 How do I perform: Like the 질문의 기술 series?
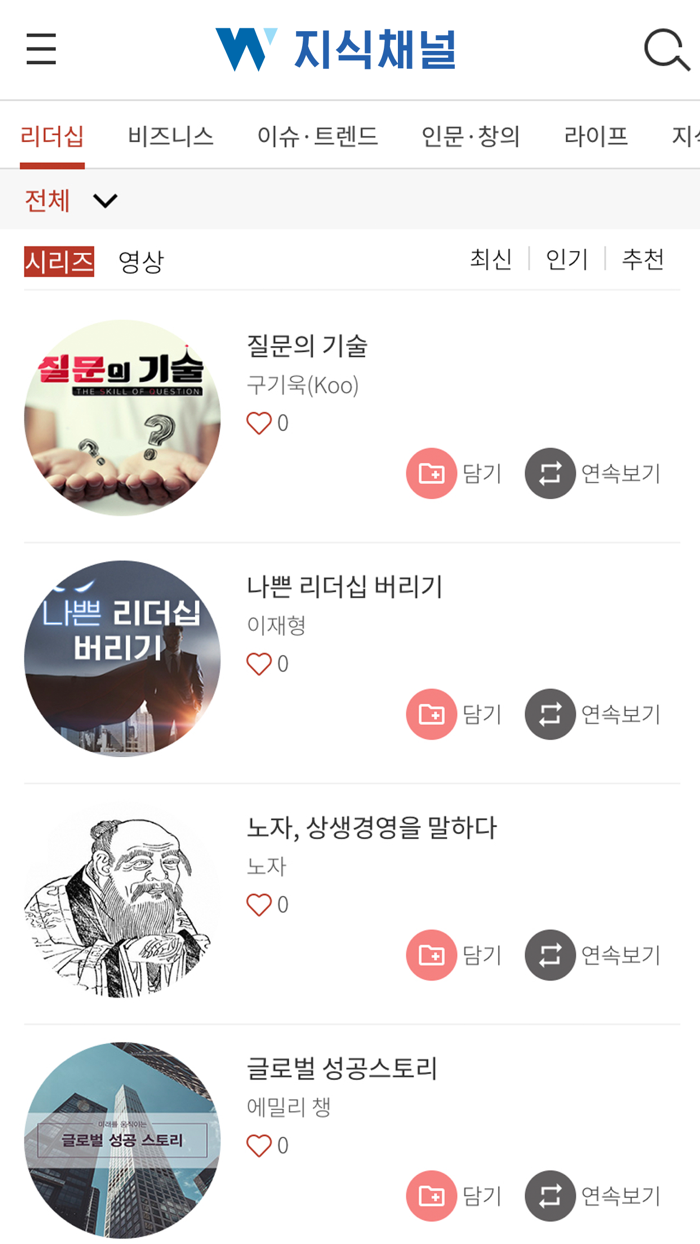click(259, 423)
